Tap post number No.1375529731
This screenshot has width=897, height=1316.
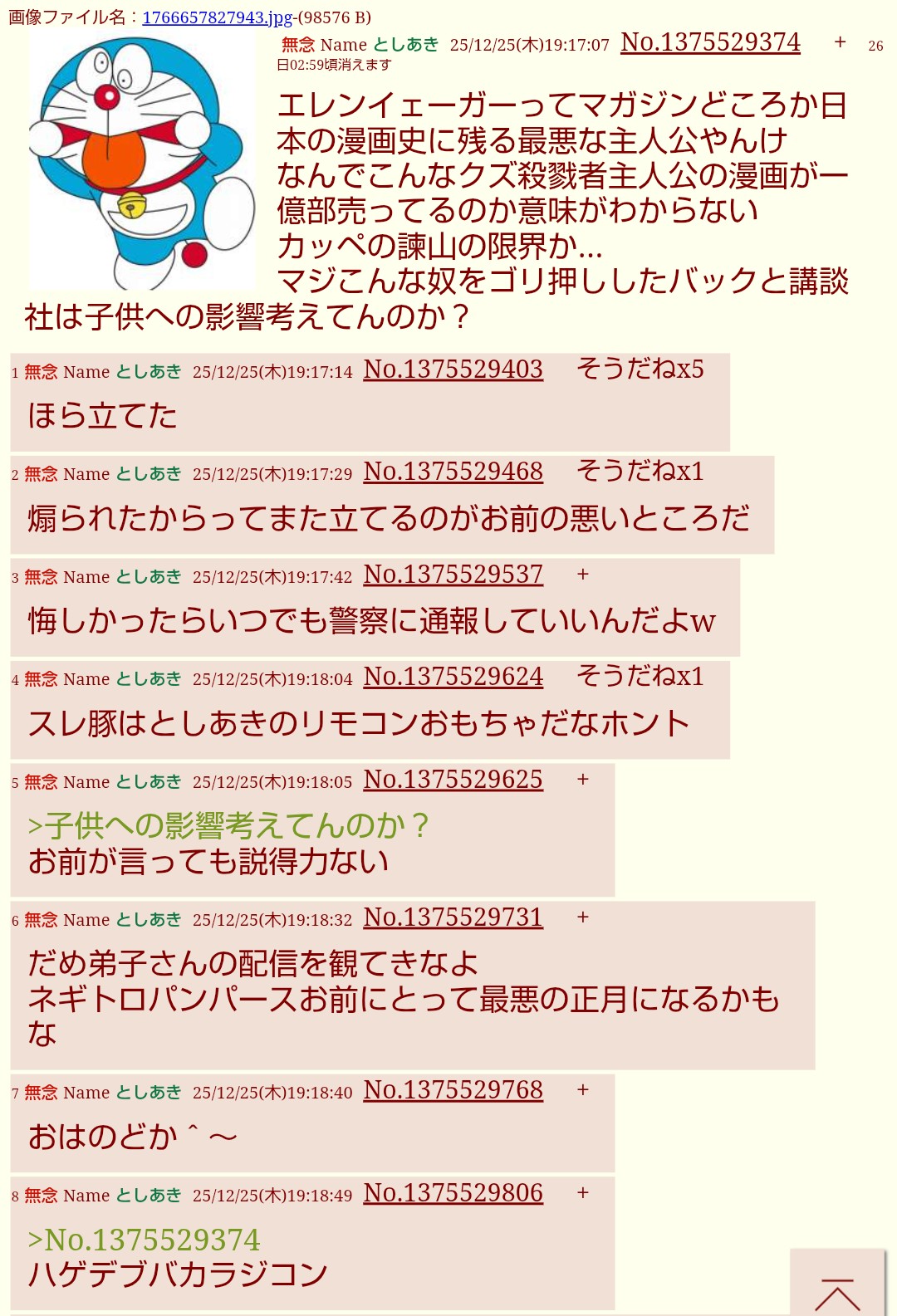pyautogui.click(x=453, y=917)
